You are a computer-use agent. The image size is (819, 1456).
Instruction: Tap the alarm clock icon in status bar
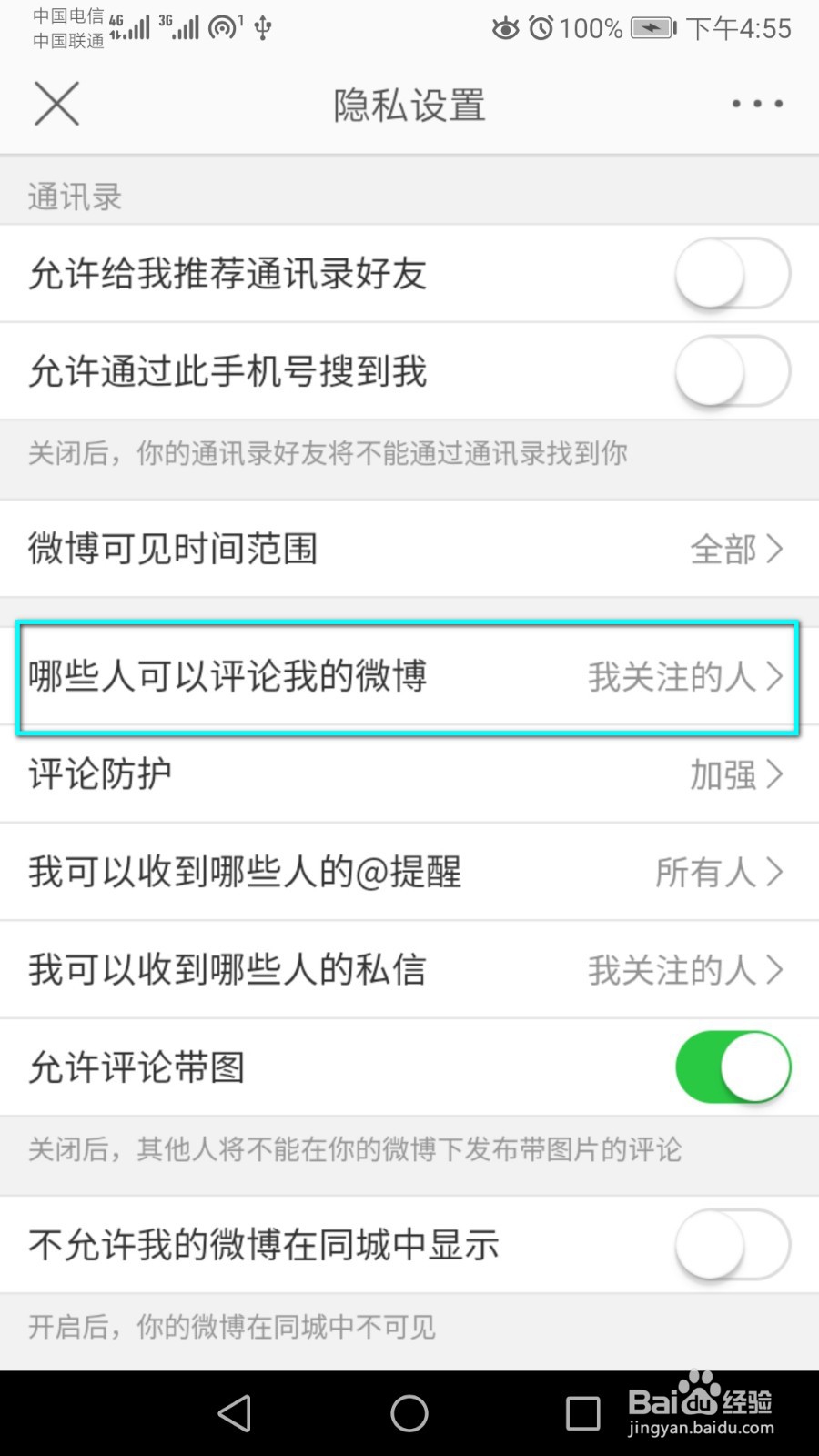[541, 28]
